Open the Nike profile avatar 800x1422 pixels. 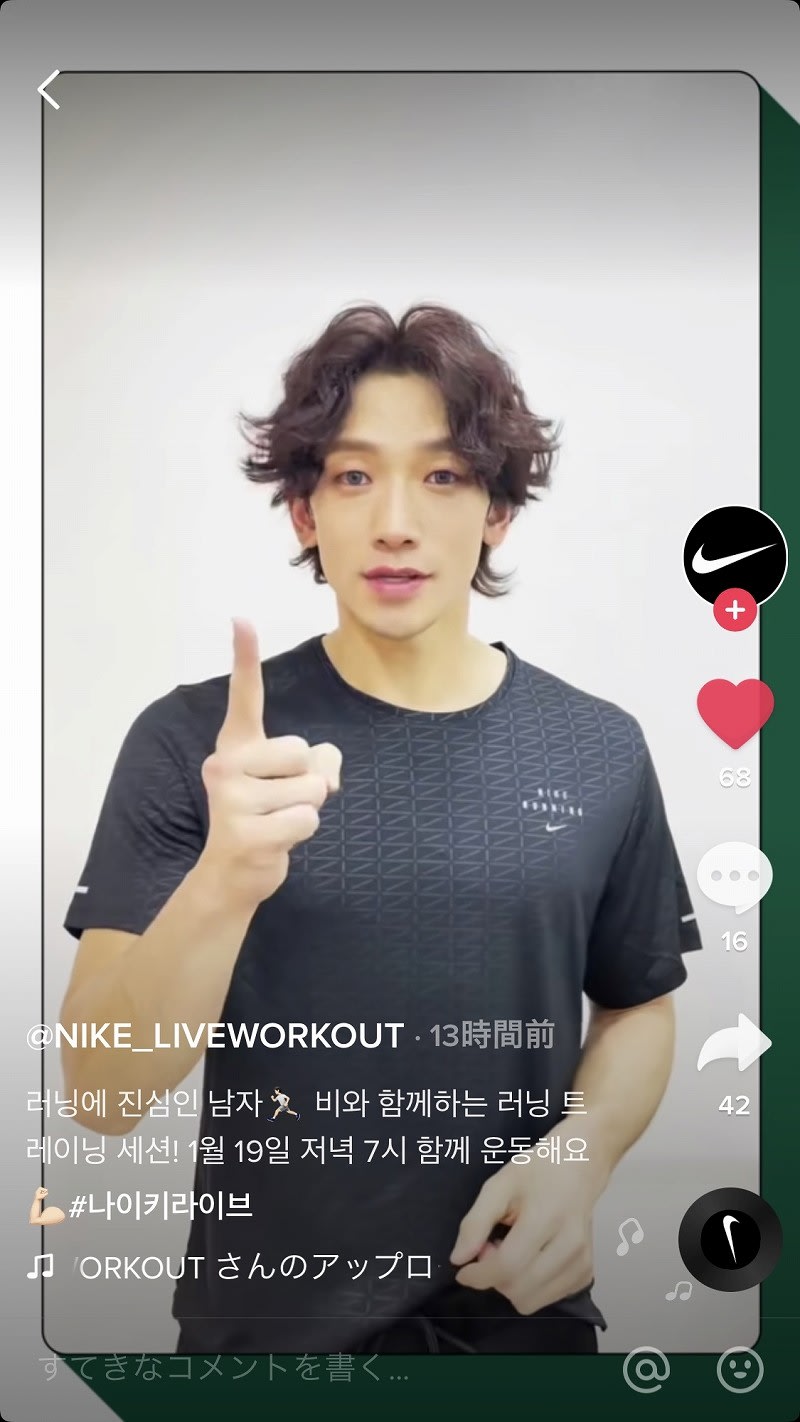tap(735, 556)
